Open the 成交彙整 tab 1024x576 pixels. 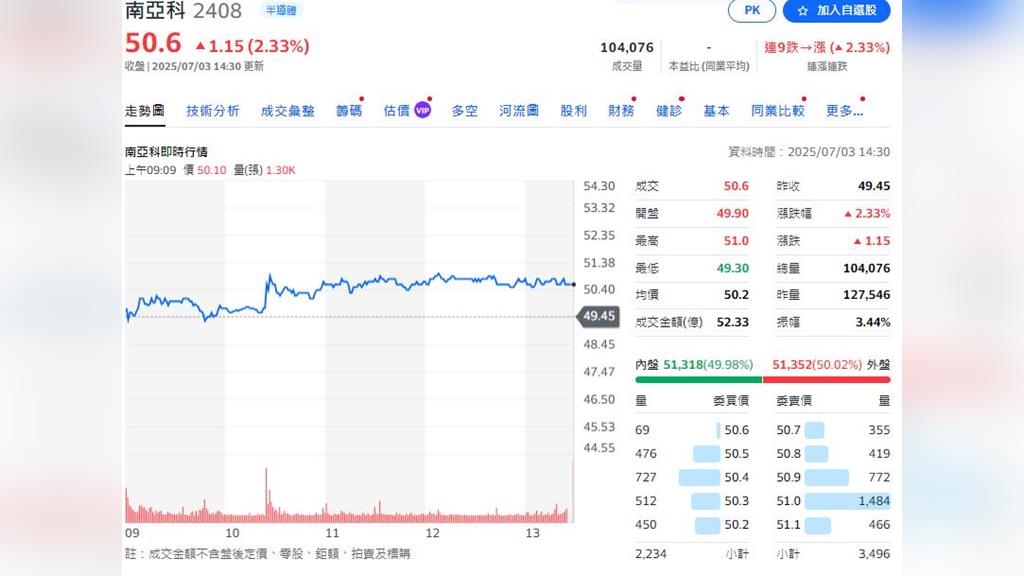[x=287, y=111]
